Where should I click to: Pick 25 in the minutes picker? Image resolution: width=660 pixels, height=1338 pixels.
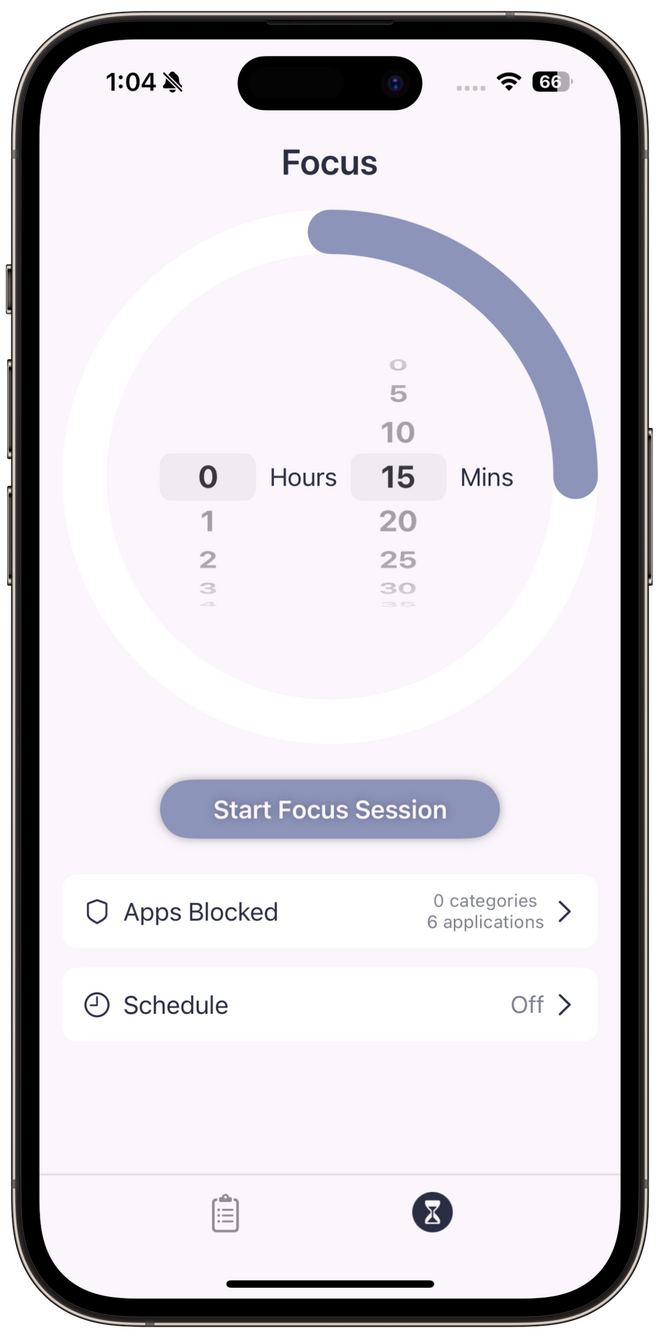(398, 560)
